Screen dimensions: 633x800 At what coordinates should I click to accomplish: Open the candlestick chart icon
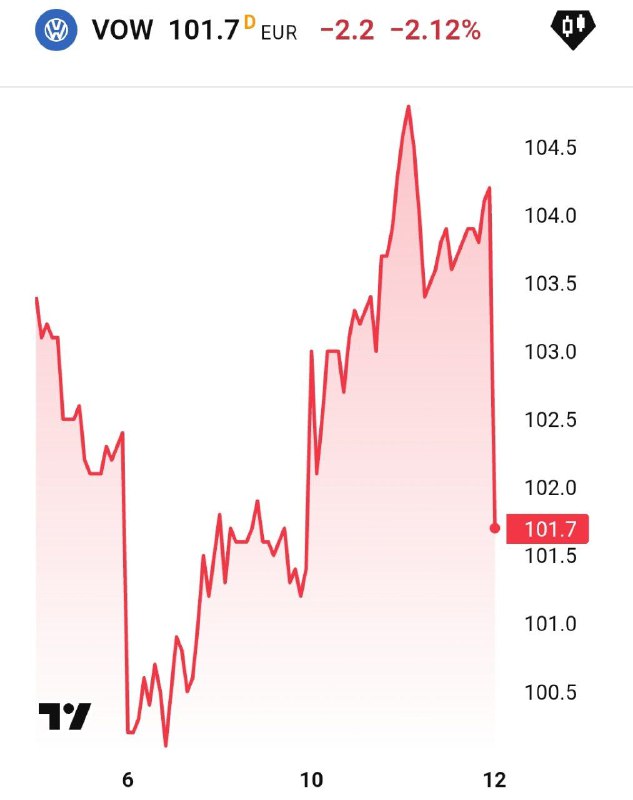(574, 30)
